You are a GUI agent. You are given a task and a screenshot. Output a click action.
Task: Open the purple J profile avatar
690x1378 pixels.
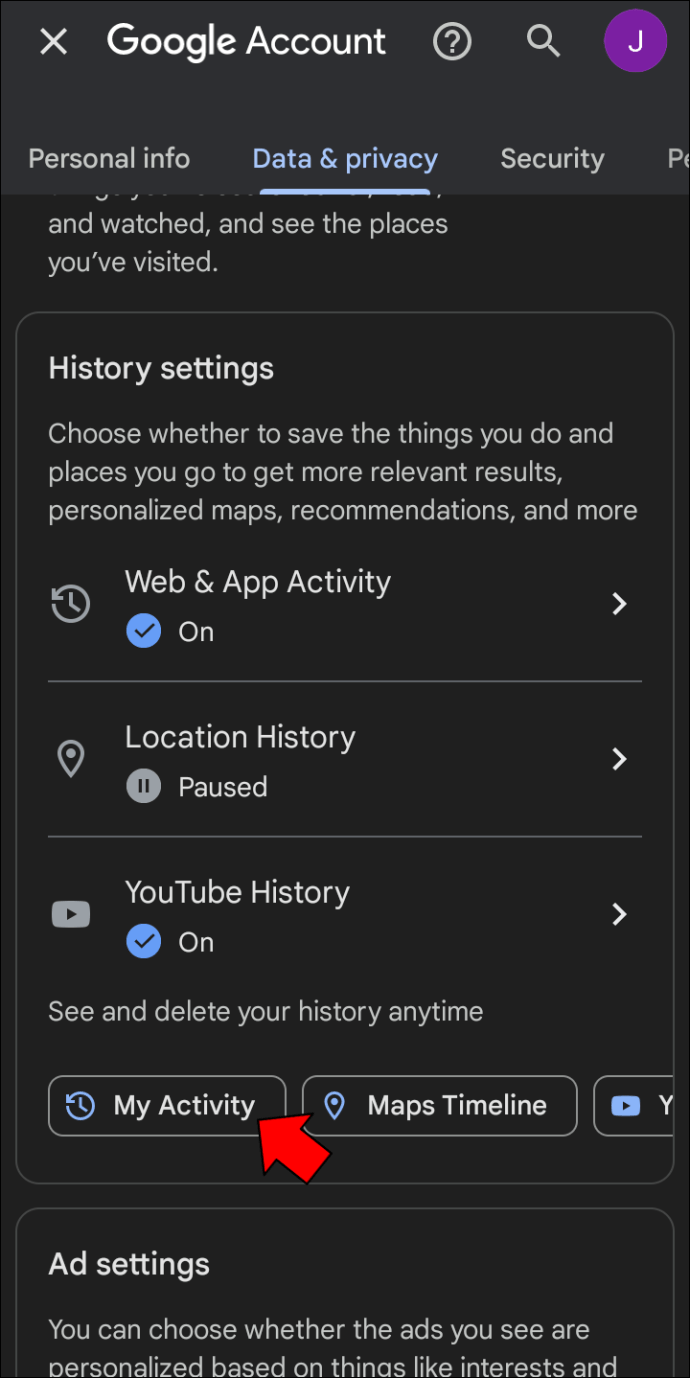[x=635, y=42]
